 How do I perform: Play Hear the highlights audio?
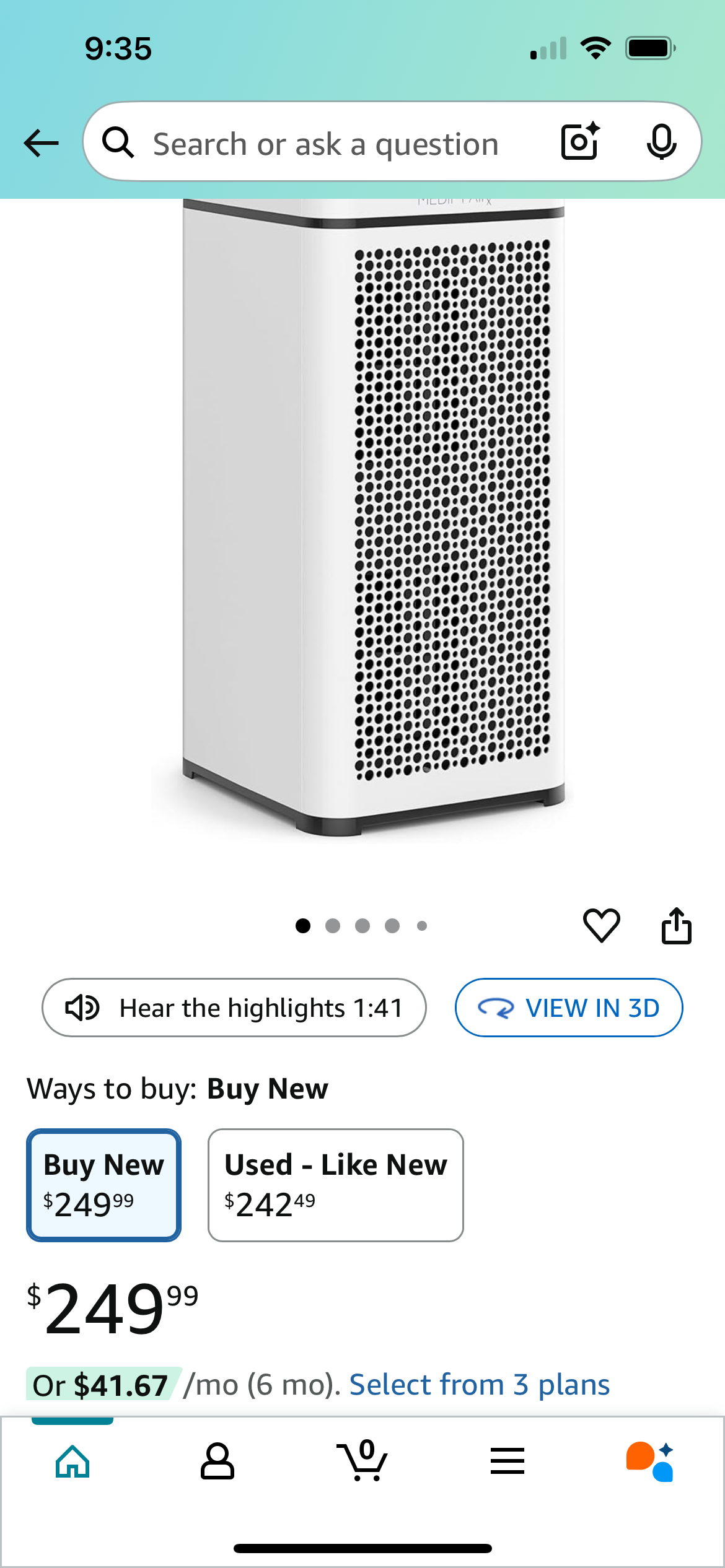click(x=234, y=1008)
